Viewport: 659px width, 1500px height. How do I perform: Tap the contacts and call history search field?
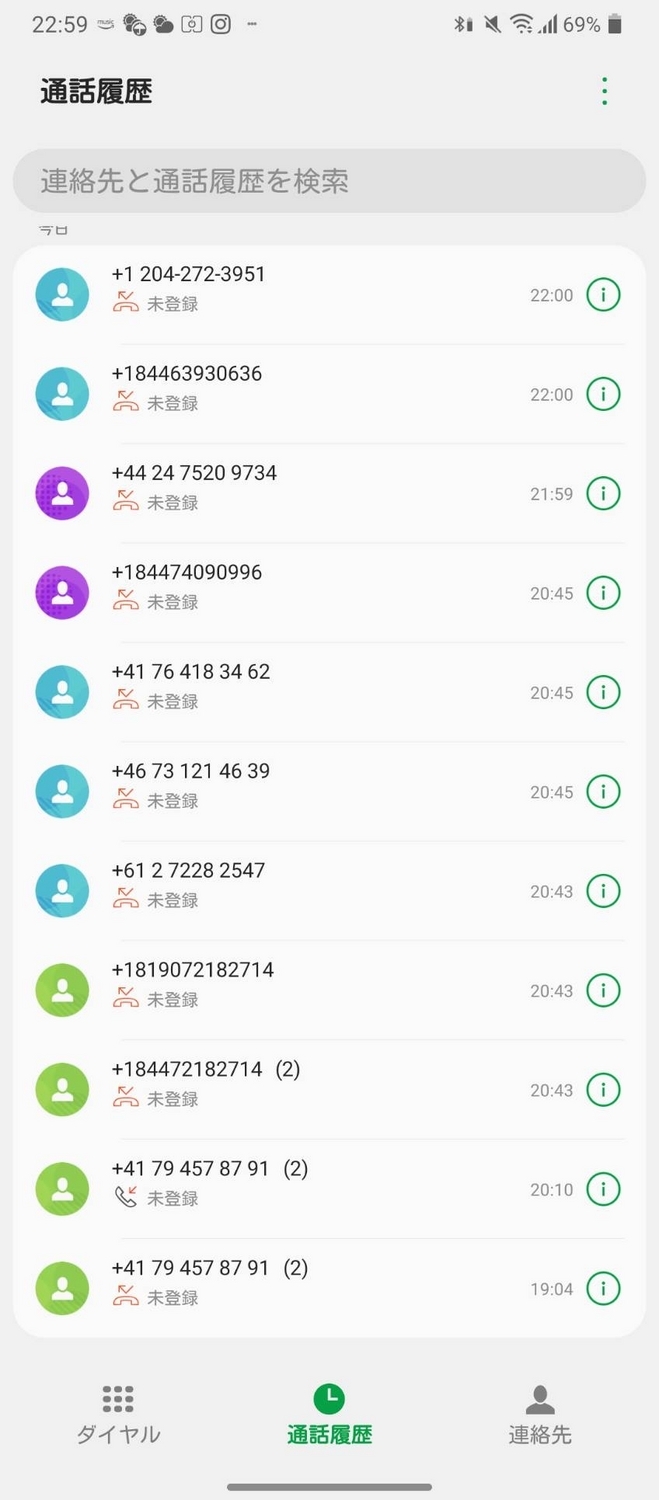tap(329, 181)
